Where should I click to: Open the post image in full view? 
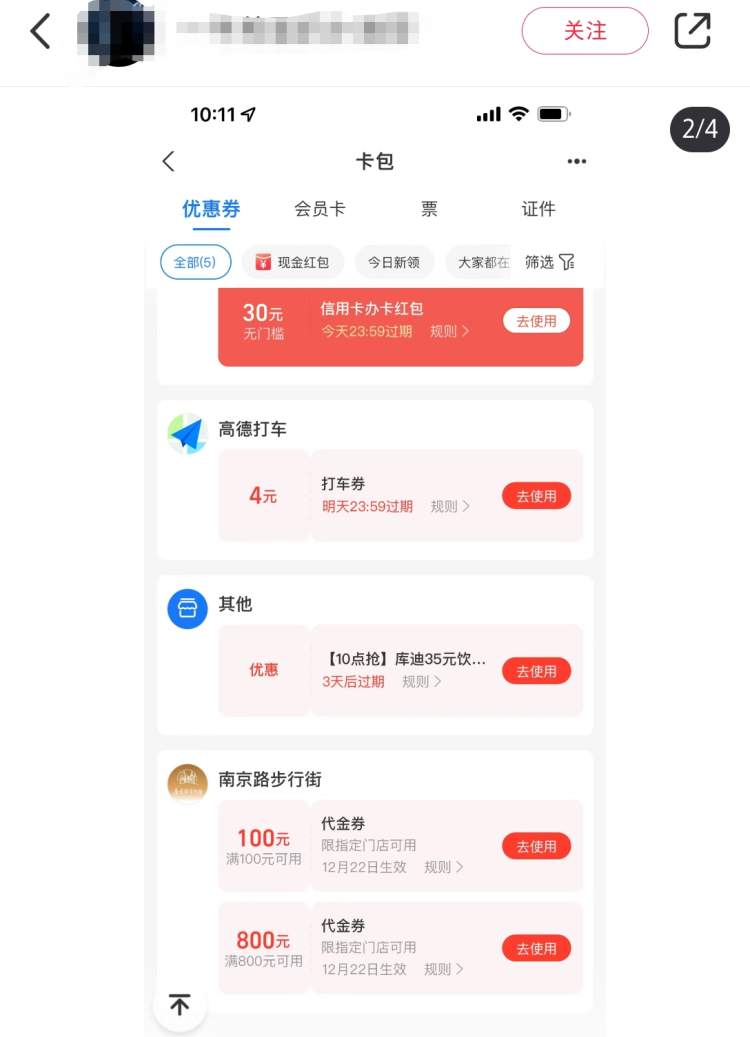click(x=375, y=560)
